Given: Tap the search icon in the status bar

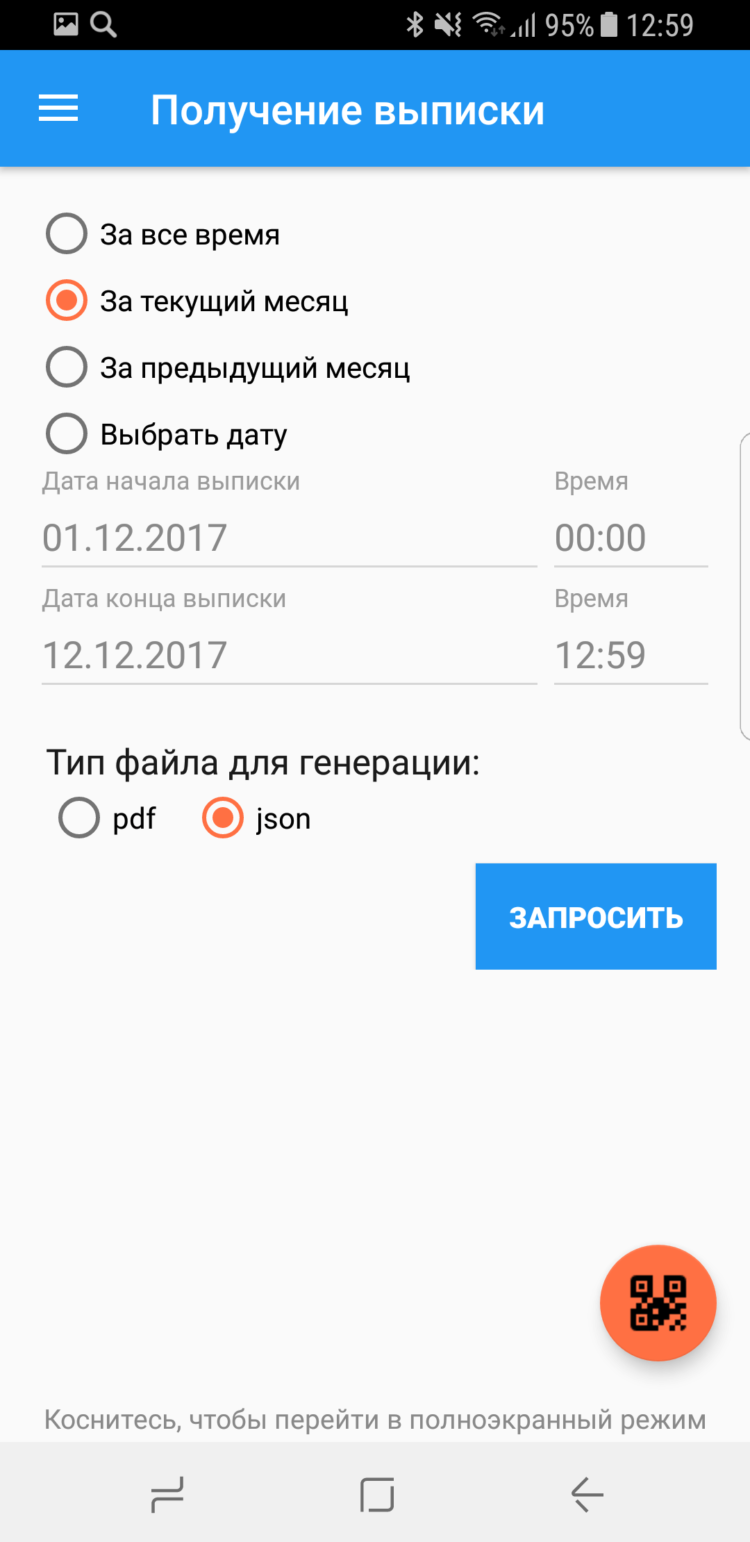Looking at the screenshot, I should pyautogui.click(x=103, y=25).
